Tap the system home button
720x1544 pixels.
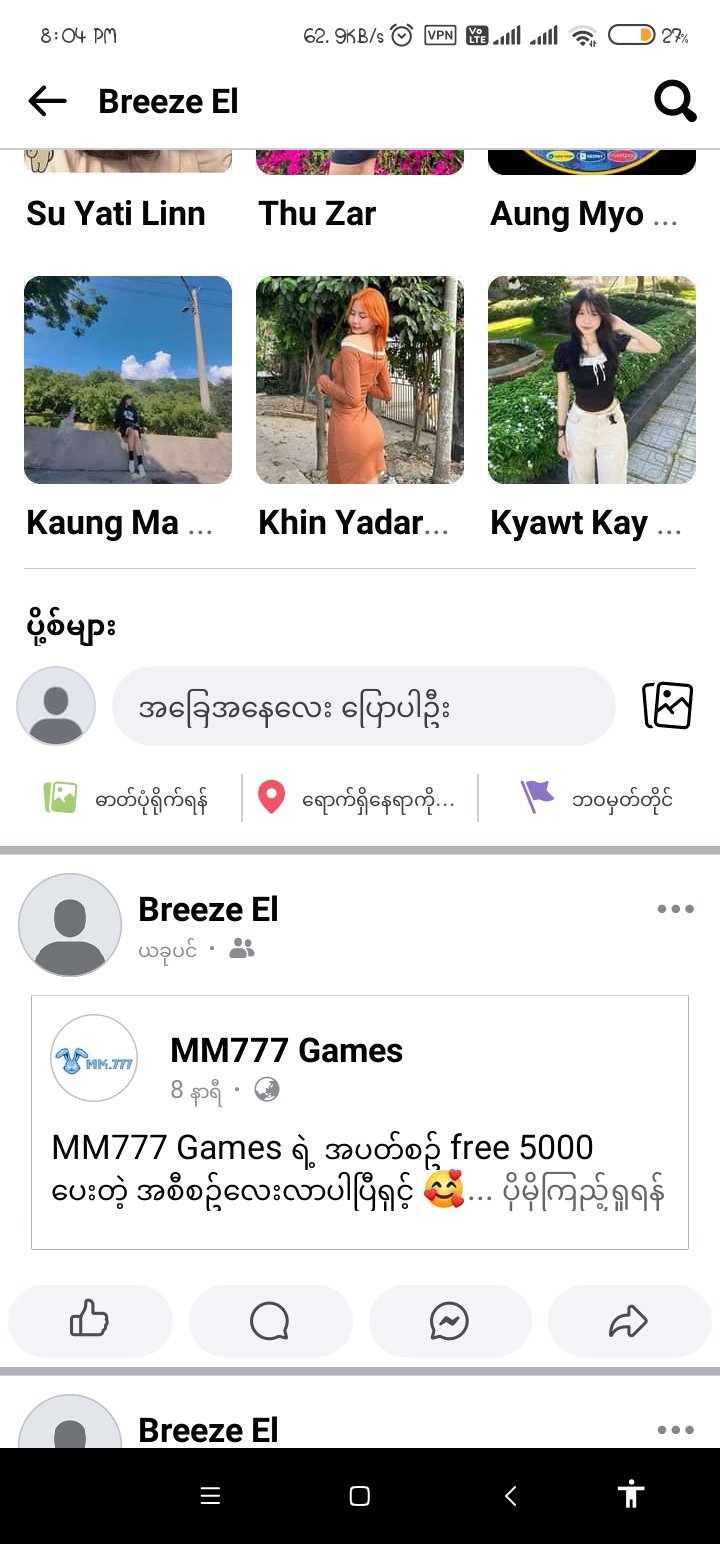[x=360, y=1496]
